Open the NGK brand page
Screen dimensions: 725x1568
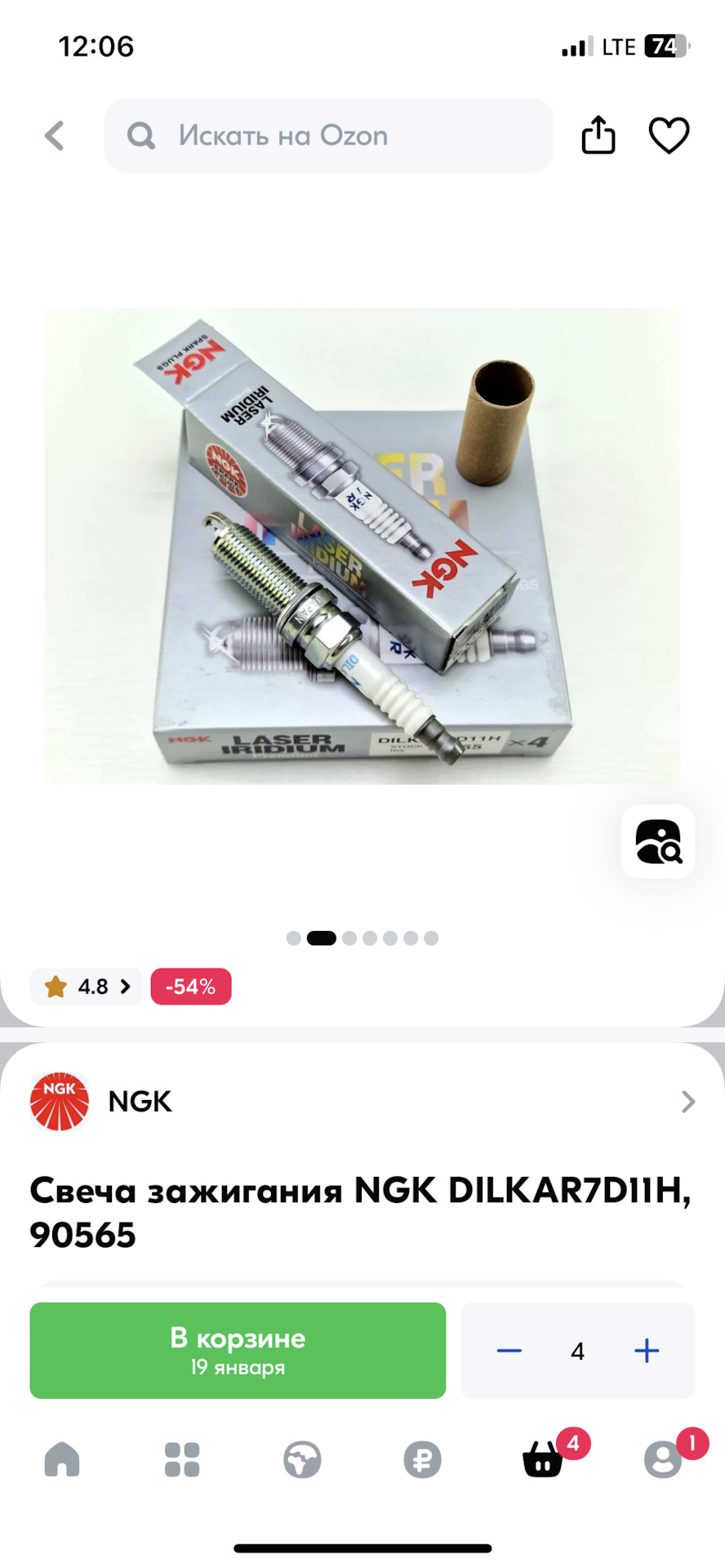pos(362,1102)
